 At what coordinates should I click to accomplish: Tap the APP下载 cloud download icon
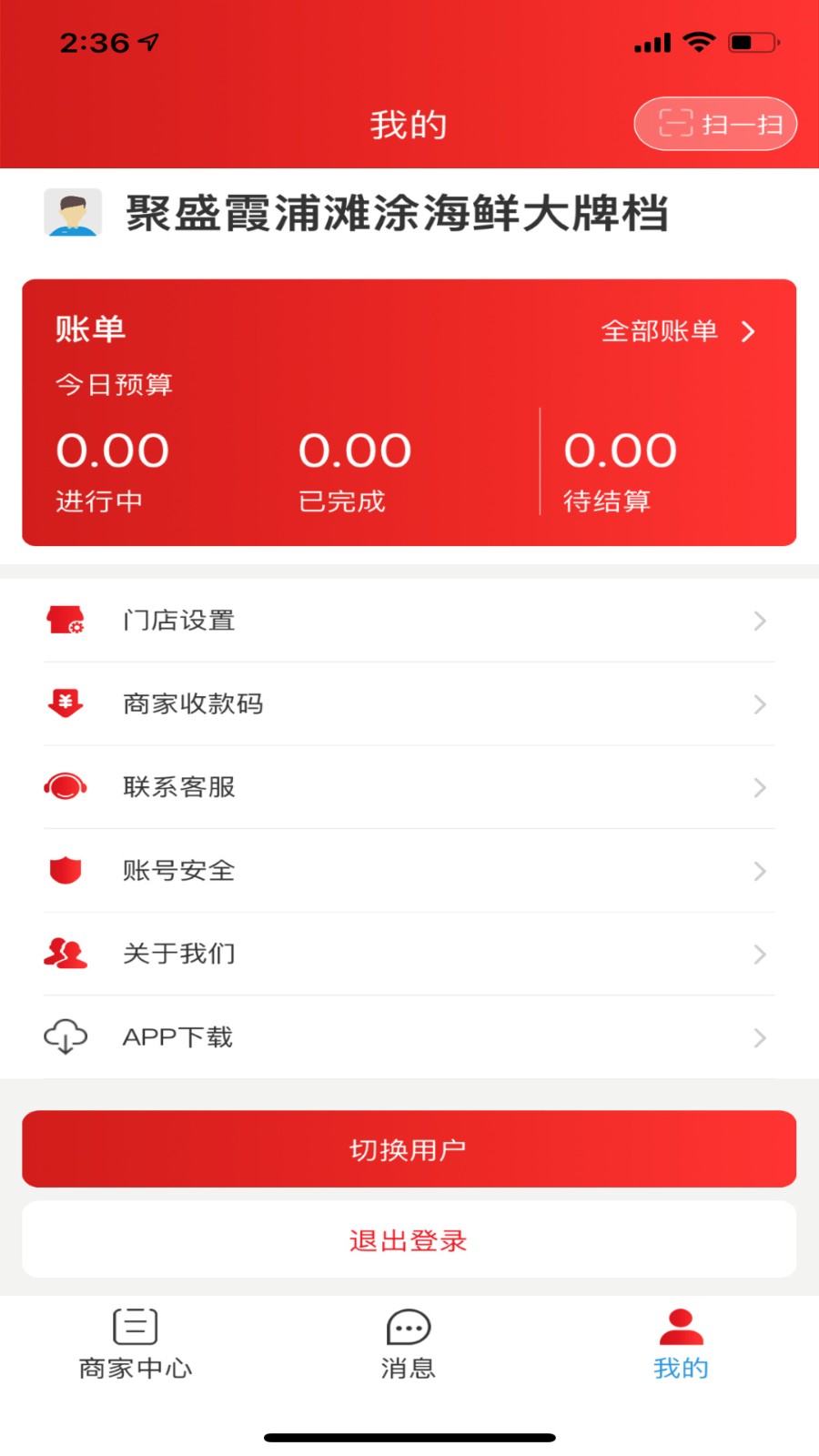click(66, 1036)
